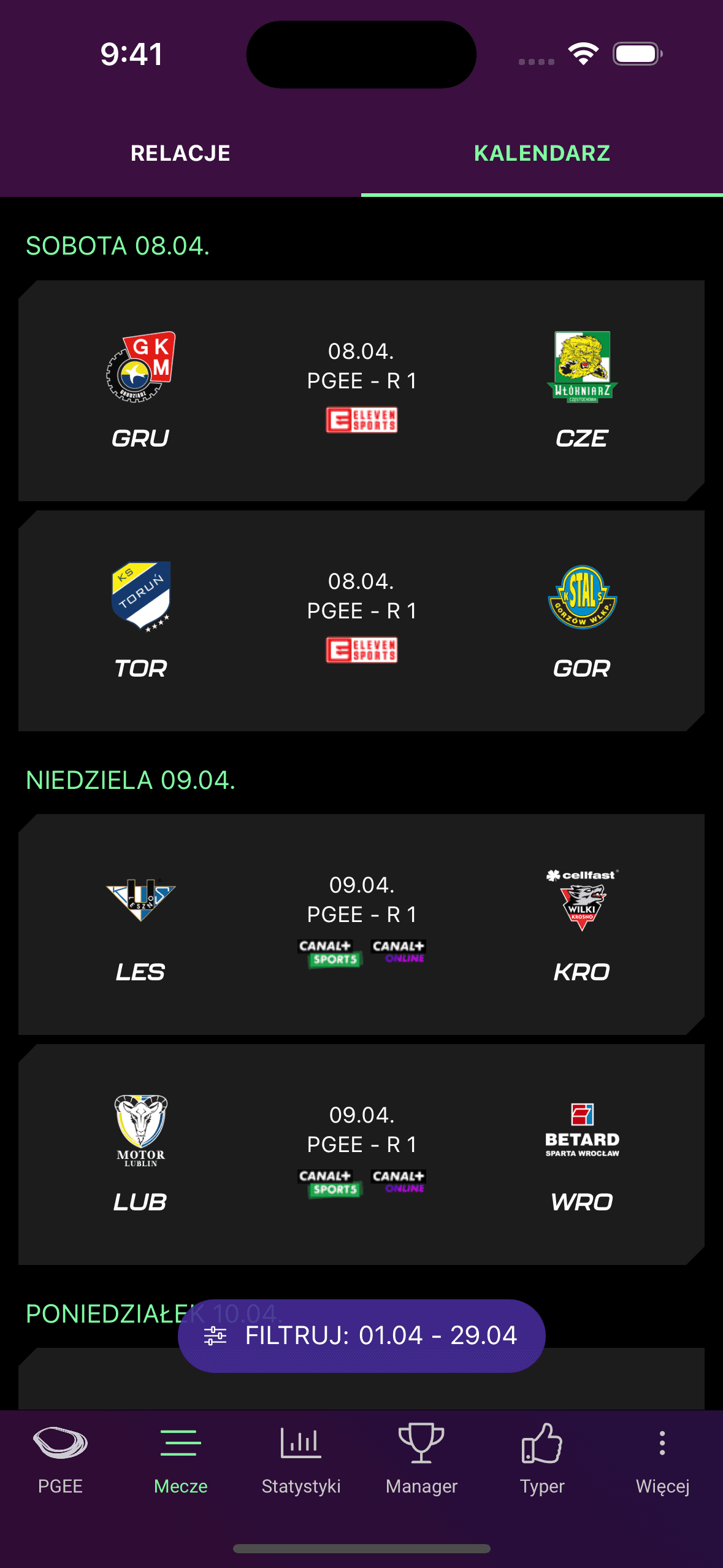Viewport: 723px width, 1568px height.
Task: Switch to the RELACJE tab
Action: (x=180, y=153)
